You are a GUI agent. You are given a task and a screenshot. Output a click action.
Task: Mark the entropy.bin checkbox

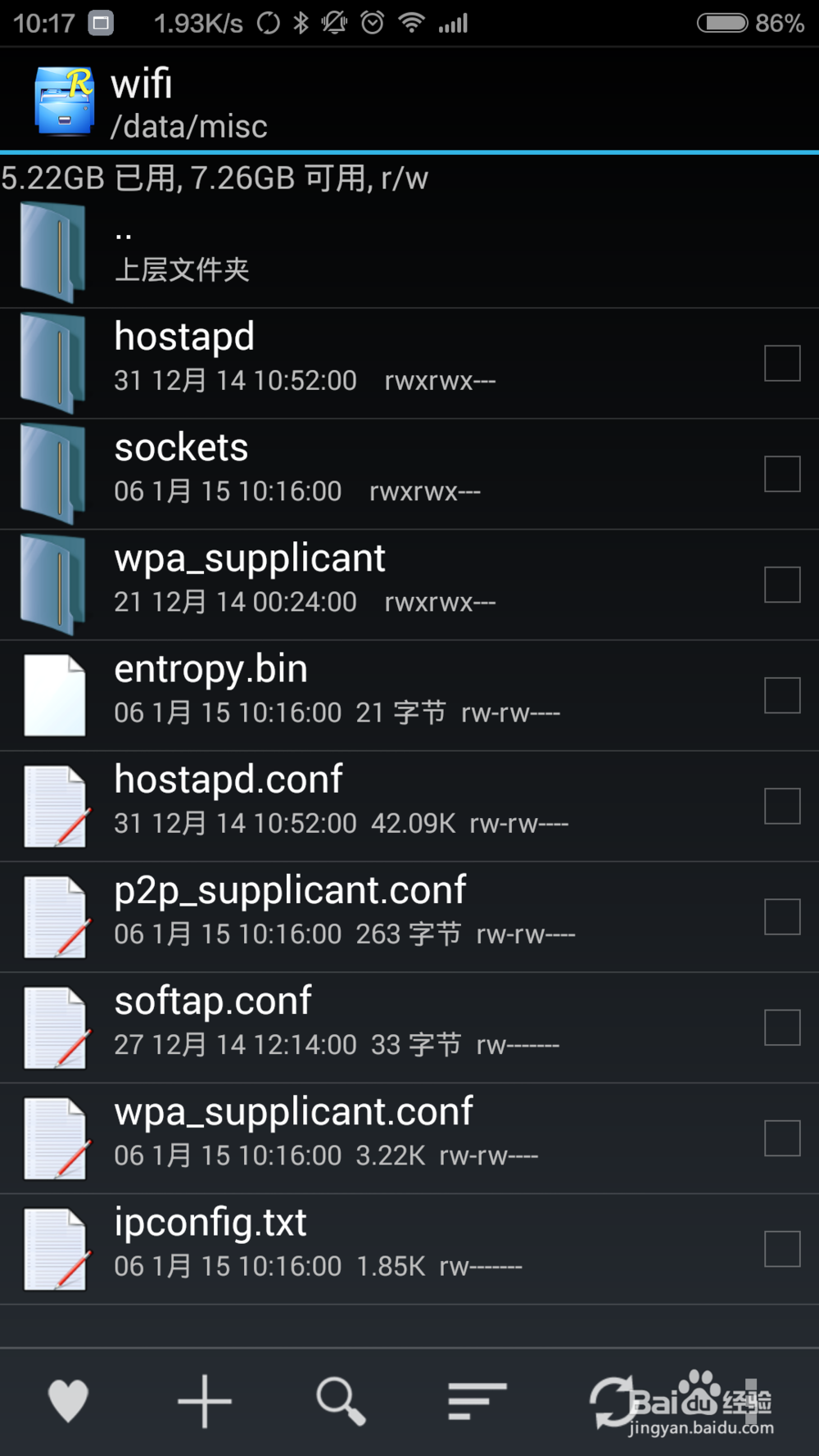pos(782,695)
